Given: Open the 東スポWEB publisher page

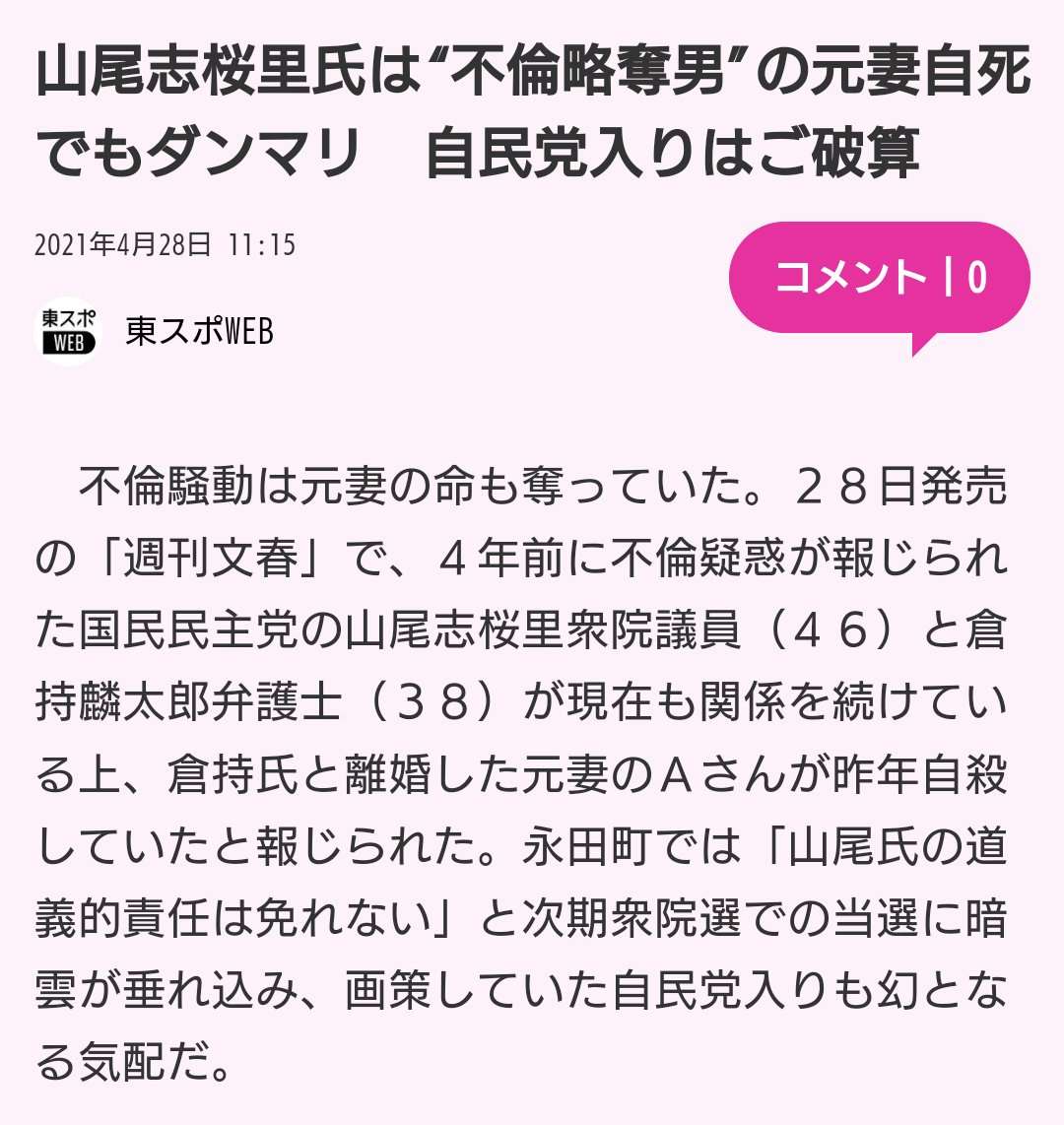Looking at the screenshot, I should click(x=199, y=332).
